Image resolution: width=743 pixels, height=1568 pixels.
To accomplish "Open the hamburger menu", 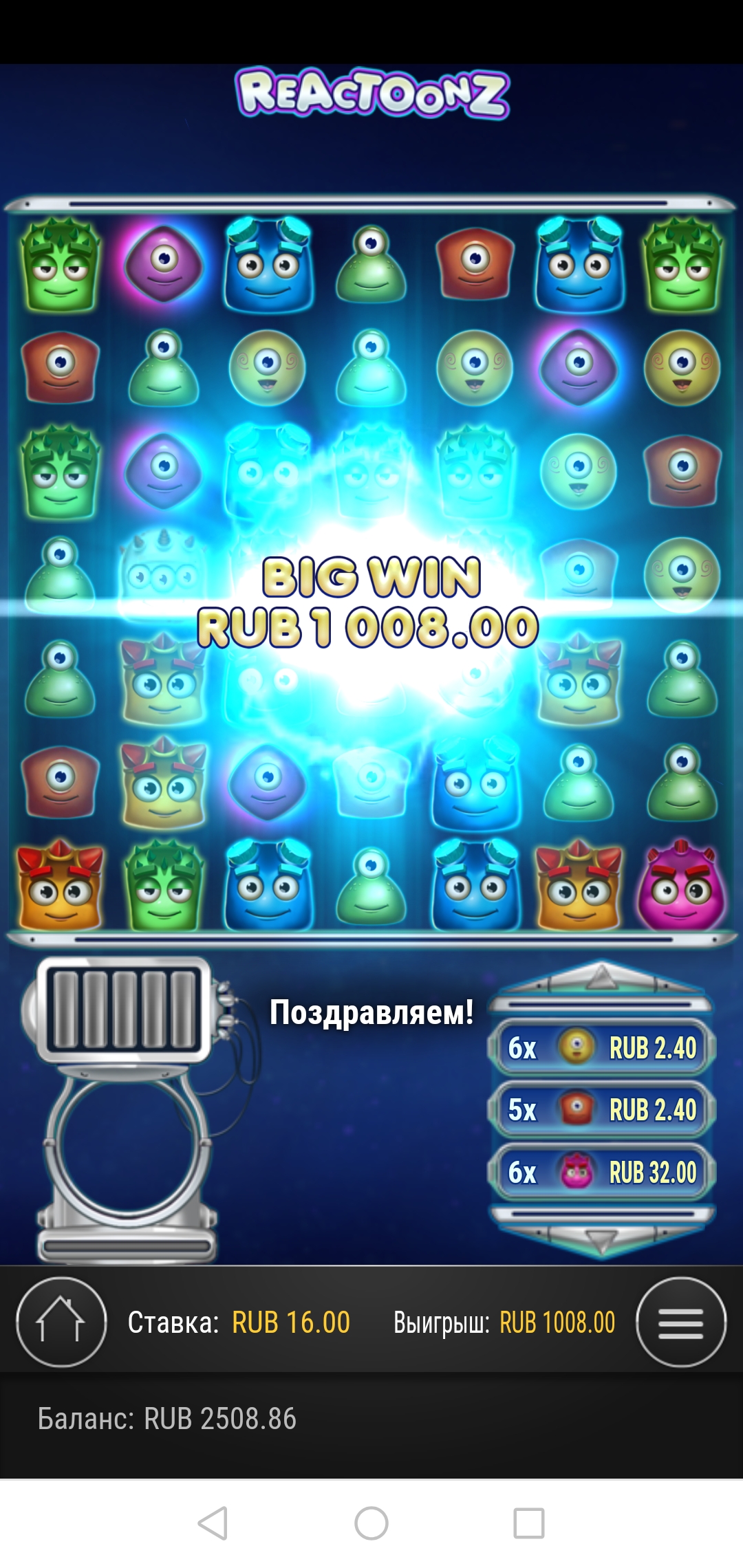I will click(x=681, y=1322).
